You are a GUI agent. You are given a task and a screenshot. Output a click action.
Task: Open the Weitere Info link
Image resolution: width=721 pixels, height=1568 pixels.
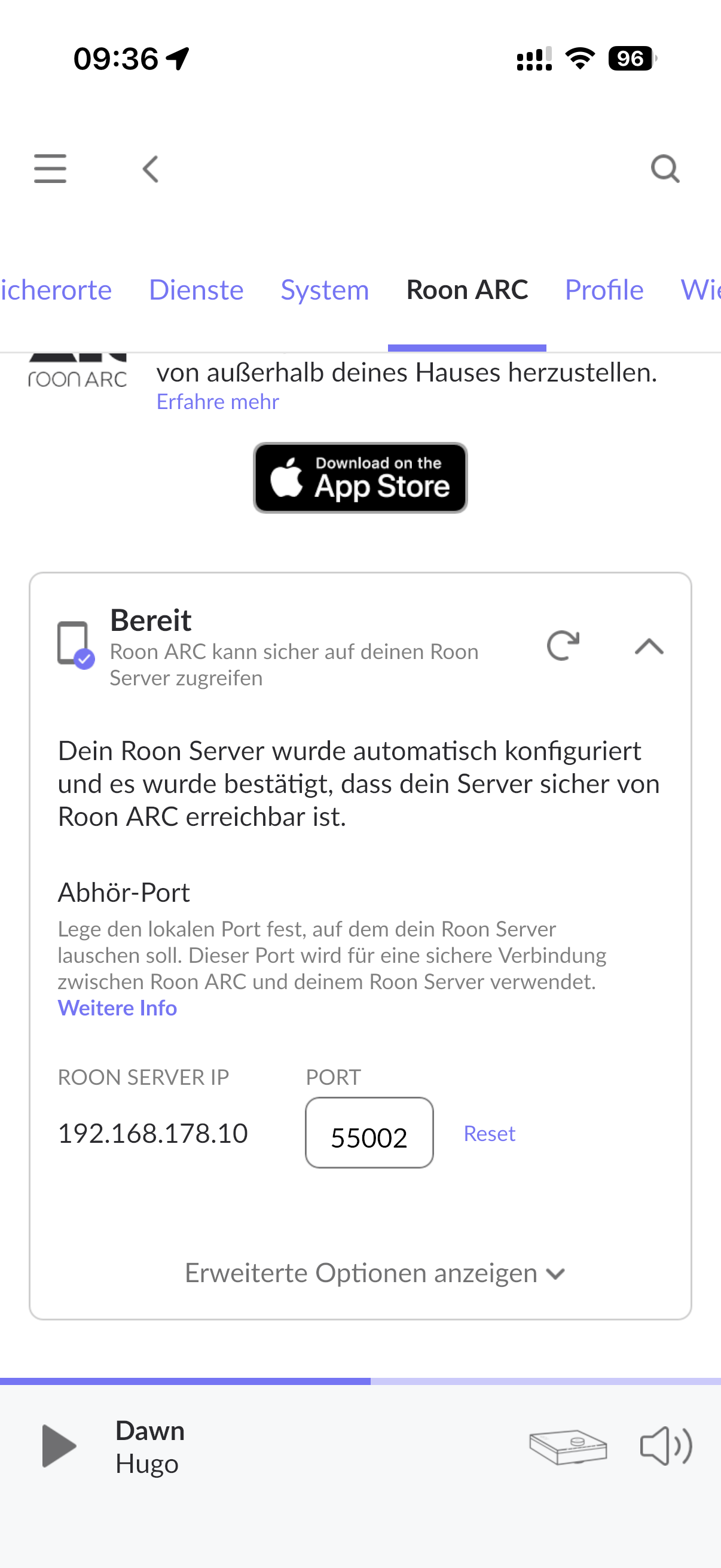pyautogui.click(x=117, y=1008)
